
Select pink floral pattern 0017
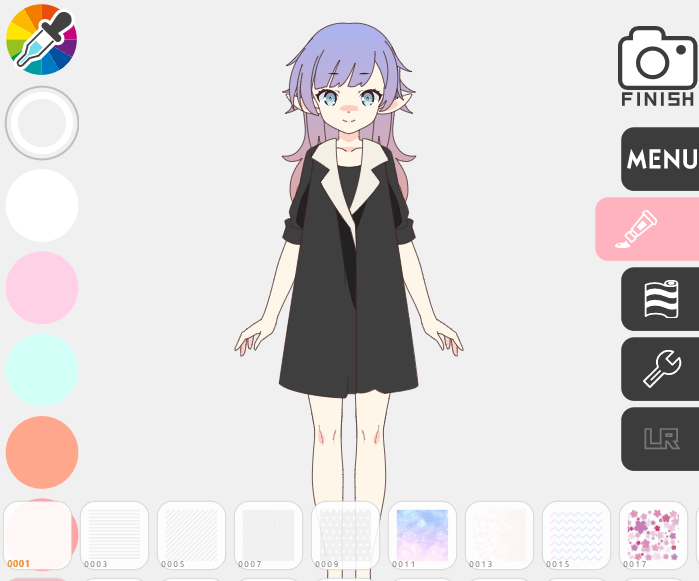point(653,535)
